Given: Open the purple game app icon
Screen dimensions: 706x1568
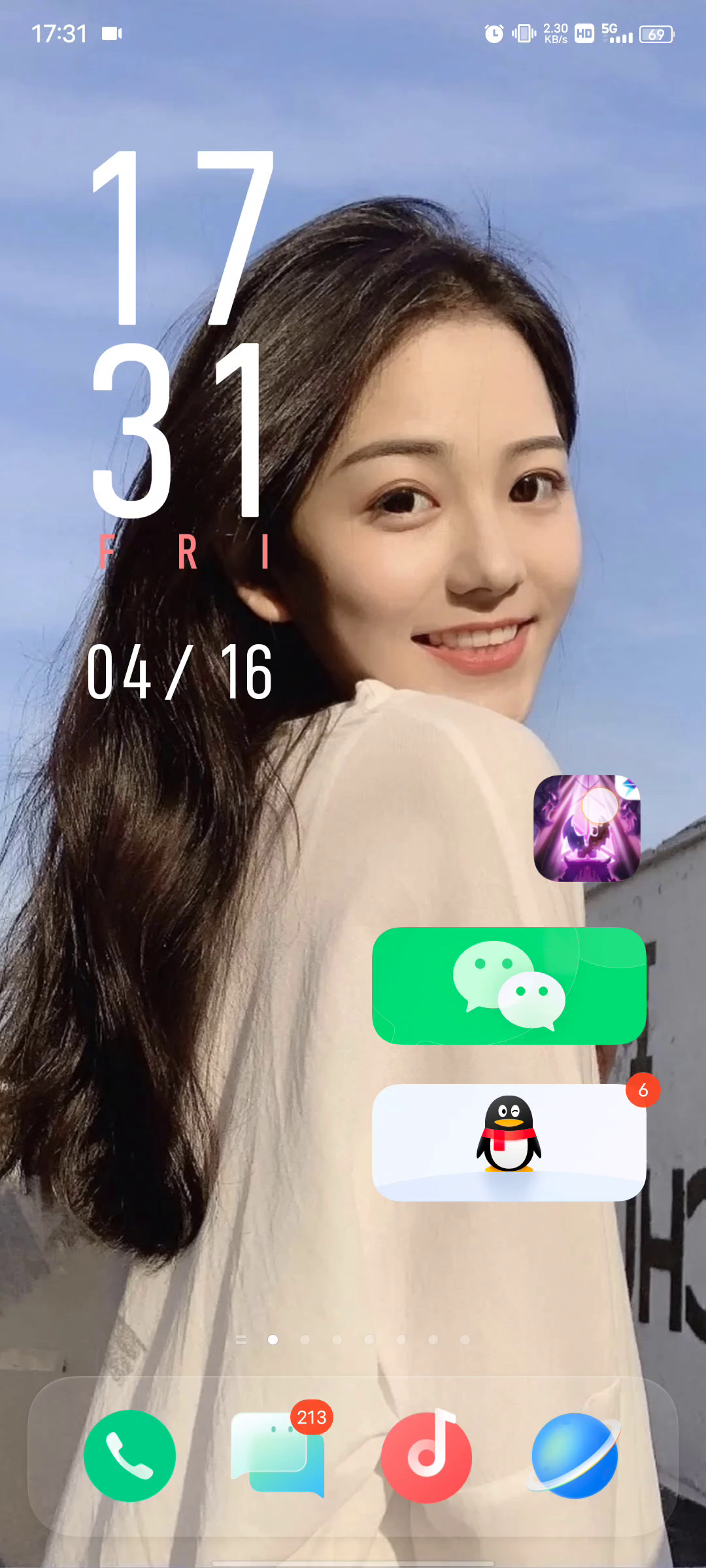Looking at the screenshot, I should [586, 828].
